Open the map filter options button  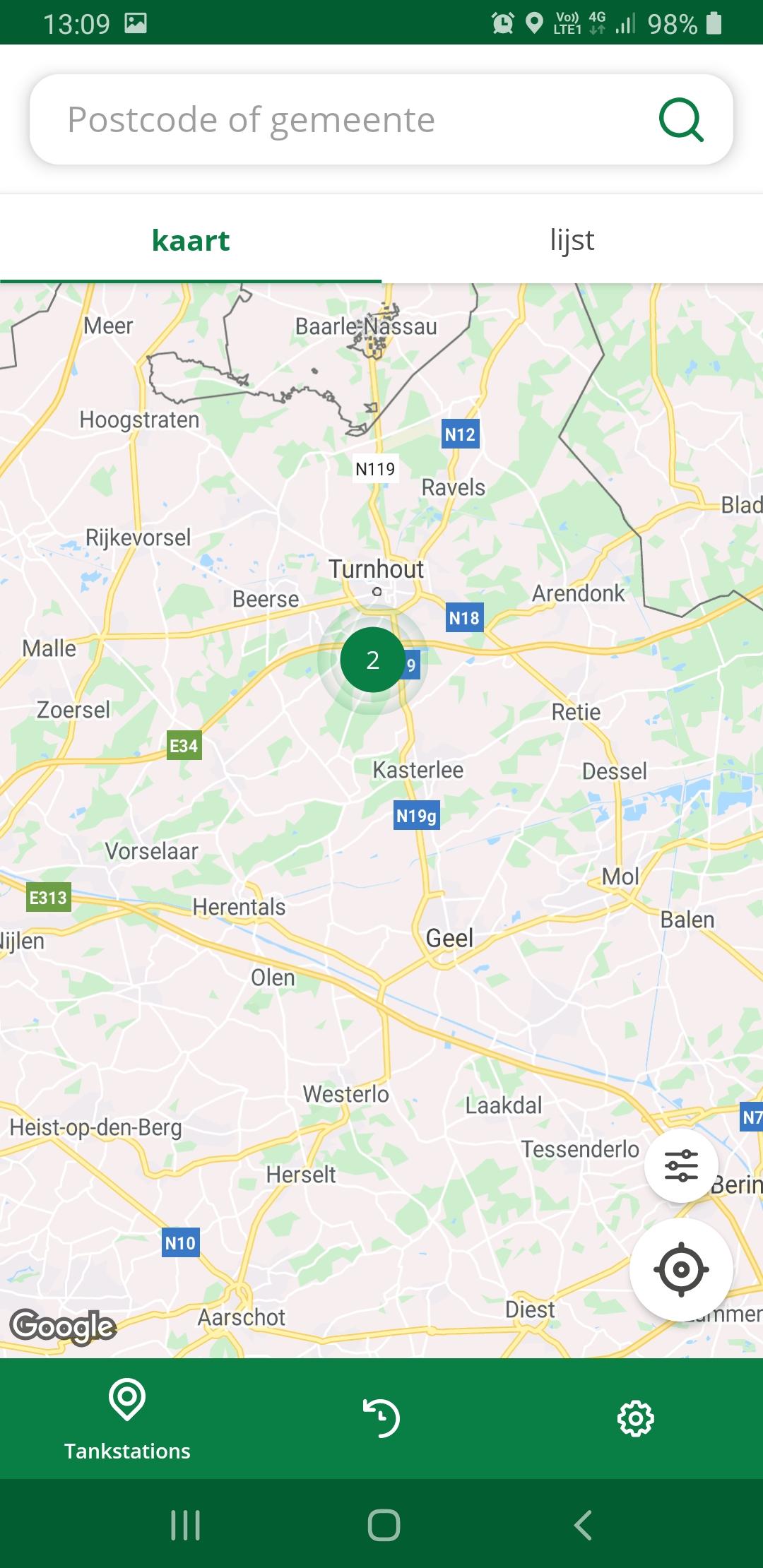click(681, 1165)
